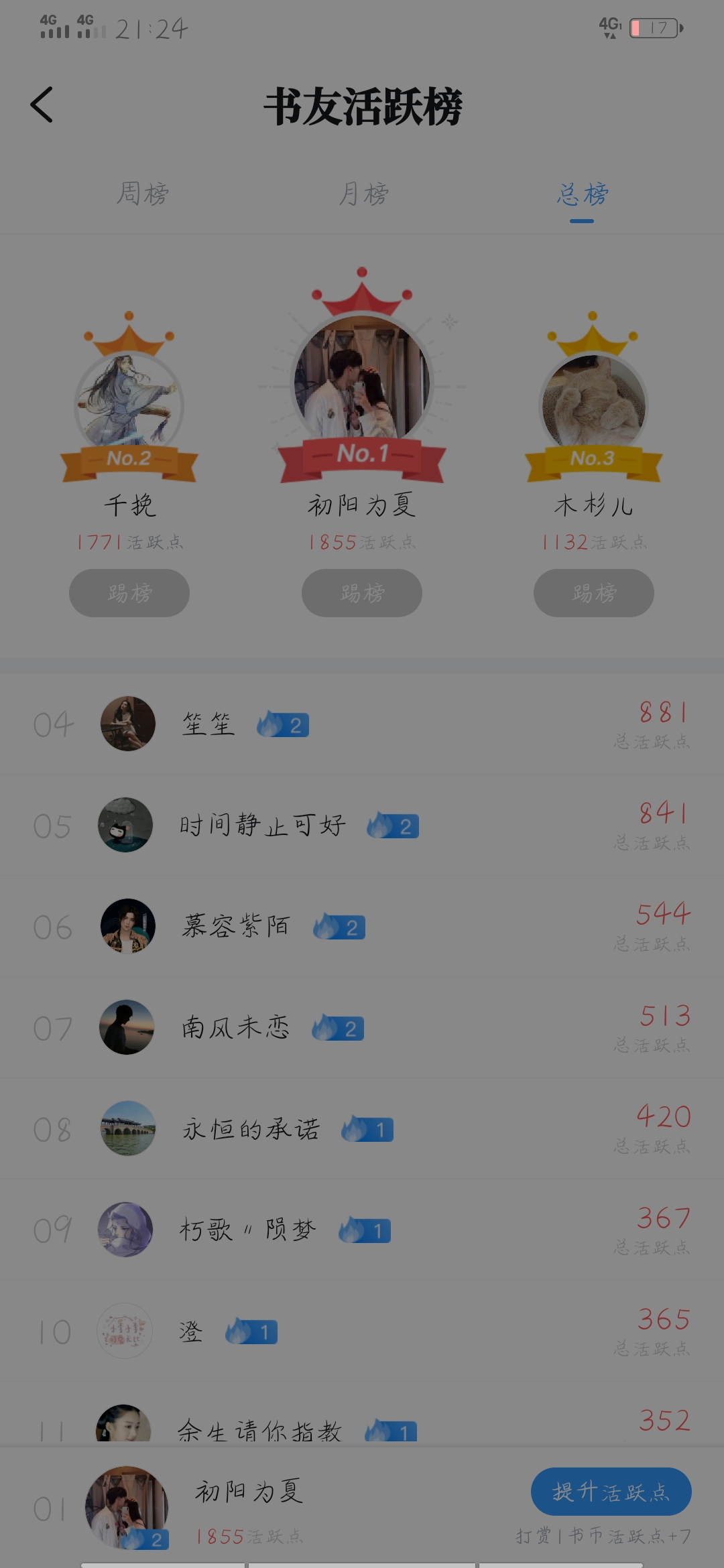This screenshot has height=1568, width=724.
Task: Switch to the 周榜 tab
Action: click(142, 194)
